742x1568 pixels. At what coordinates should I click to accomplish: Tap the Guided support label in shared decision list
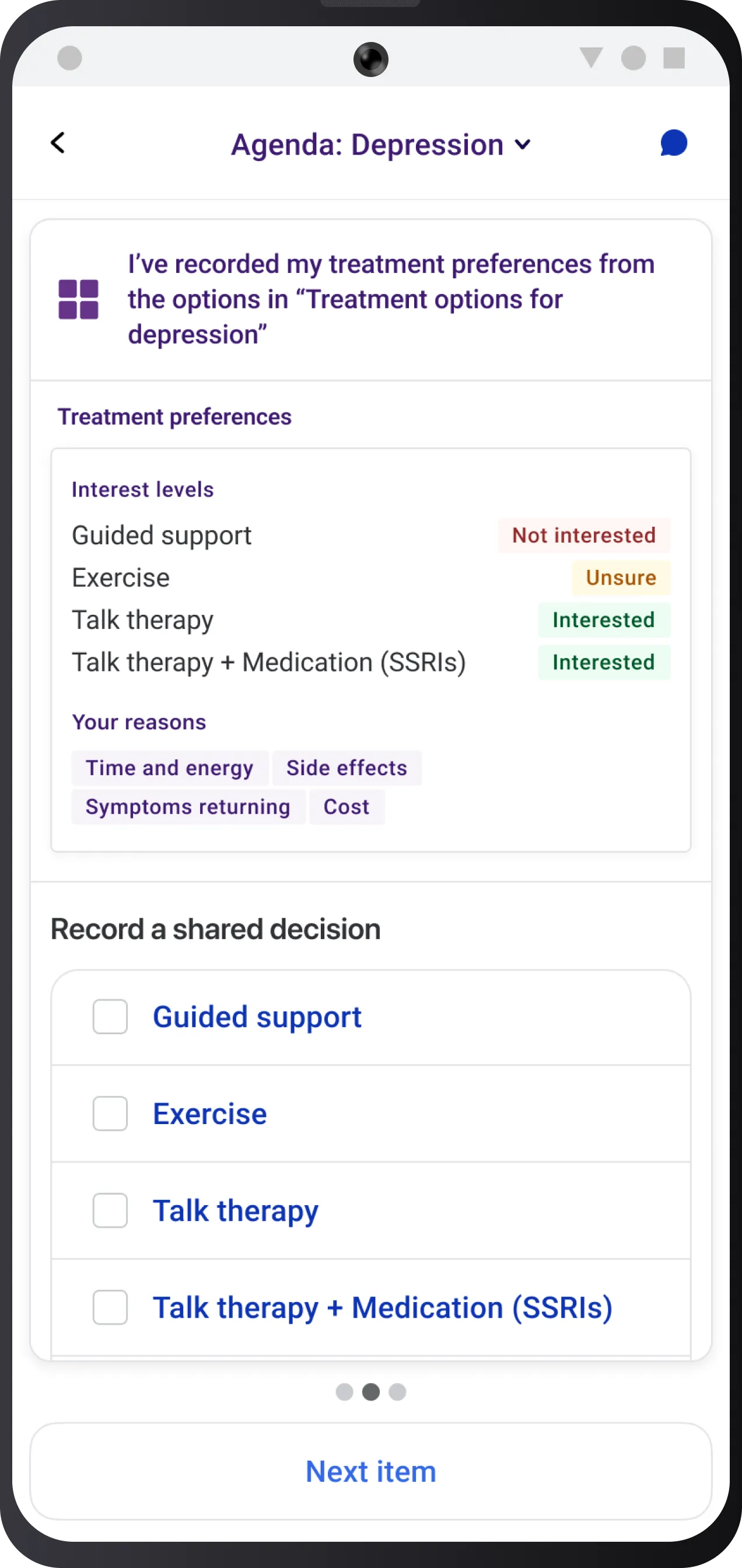click(257, 1017)
